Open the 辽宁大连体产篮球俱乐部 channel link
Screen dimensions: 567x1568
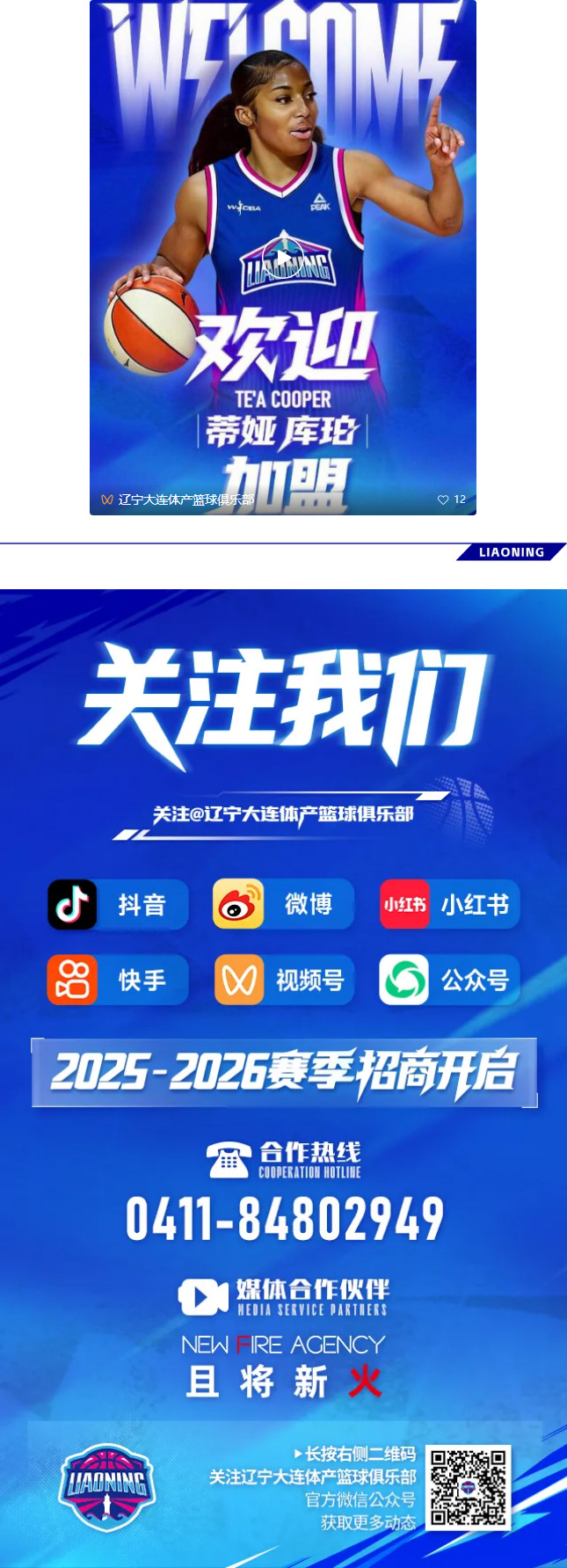coord(185,500)
